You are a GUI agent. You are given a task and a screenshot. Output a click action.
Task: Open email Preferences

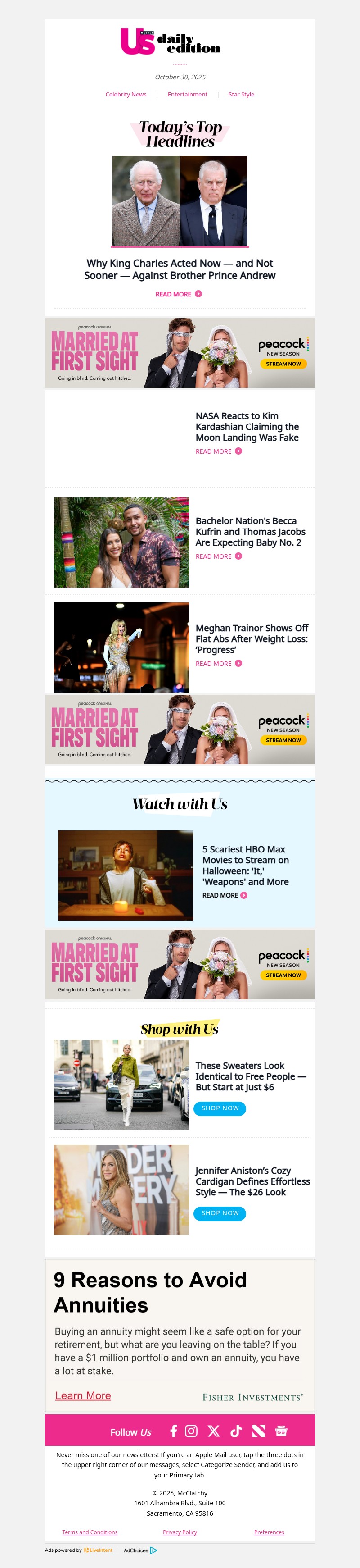(269, 1532)
